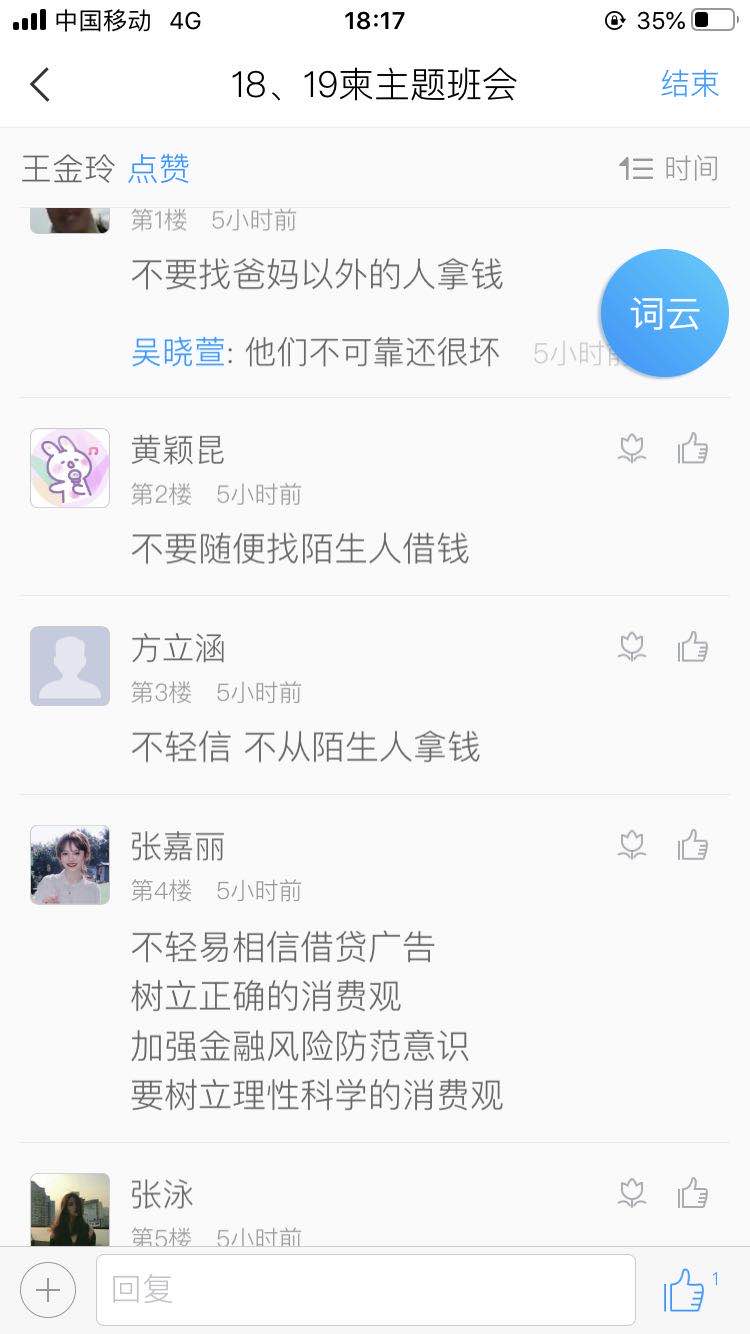Go back using the top-left arrow
The image size is (750, 1334).
pos(40,85)
